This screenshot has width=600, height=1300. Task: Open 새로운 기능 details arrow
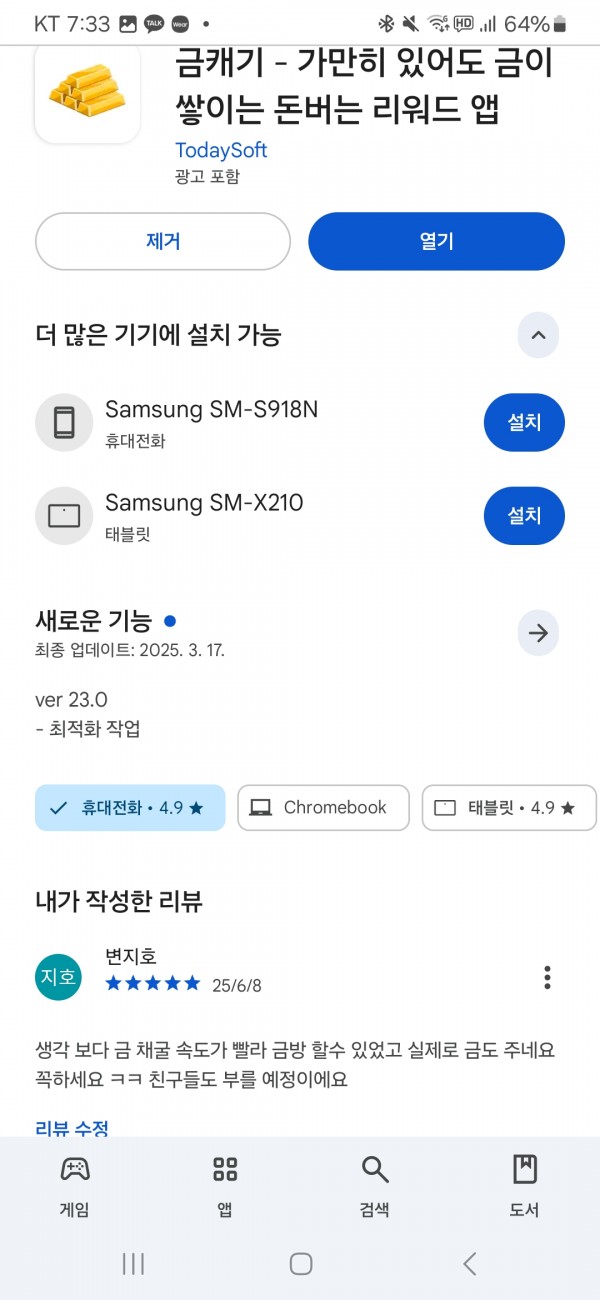pos(538,633)
